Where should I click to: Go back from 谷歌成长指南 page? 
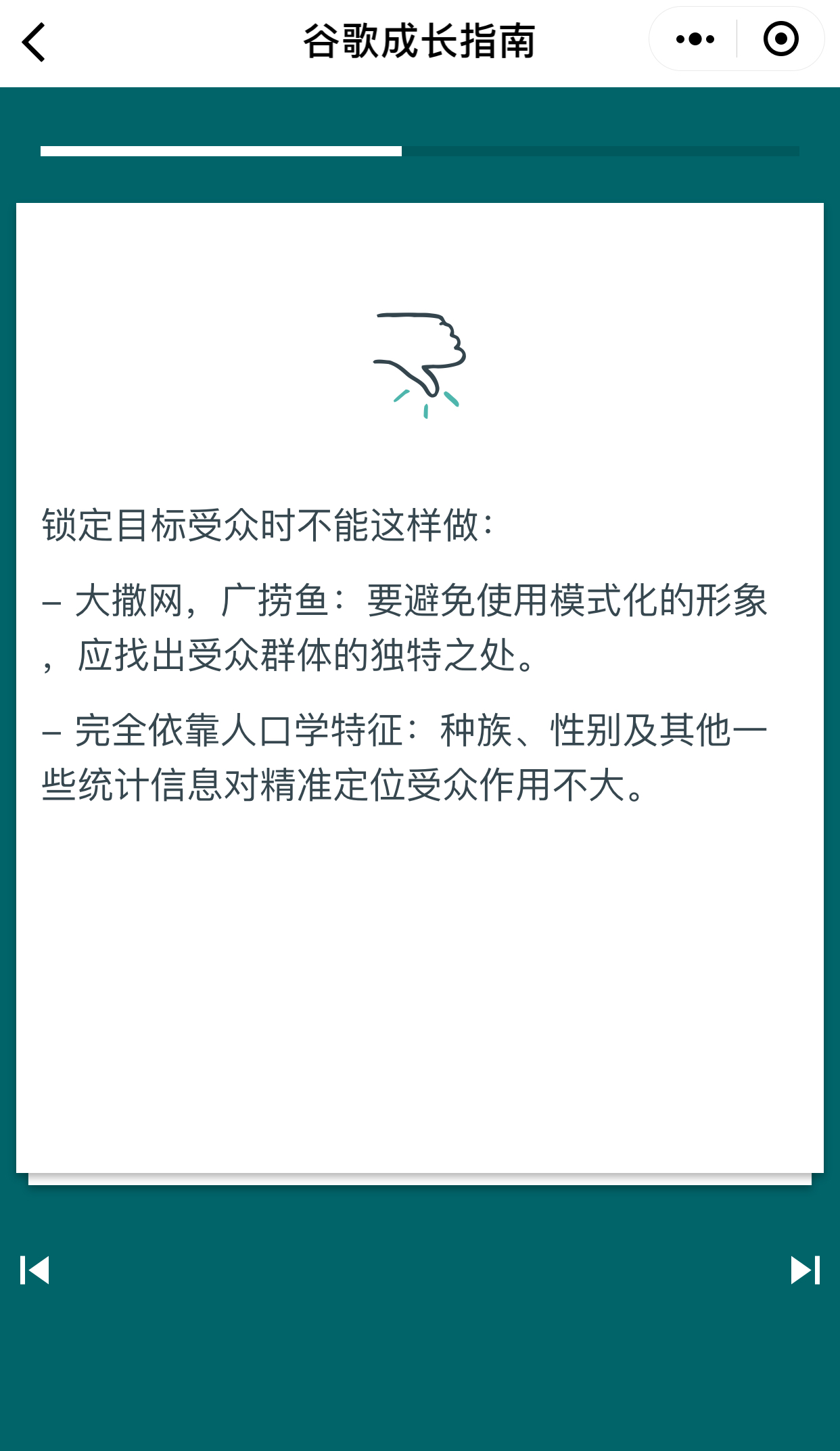[34, 42]
